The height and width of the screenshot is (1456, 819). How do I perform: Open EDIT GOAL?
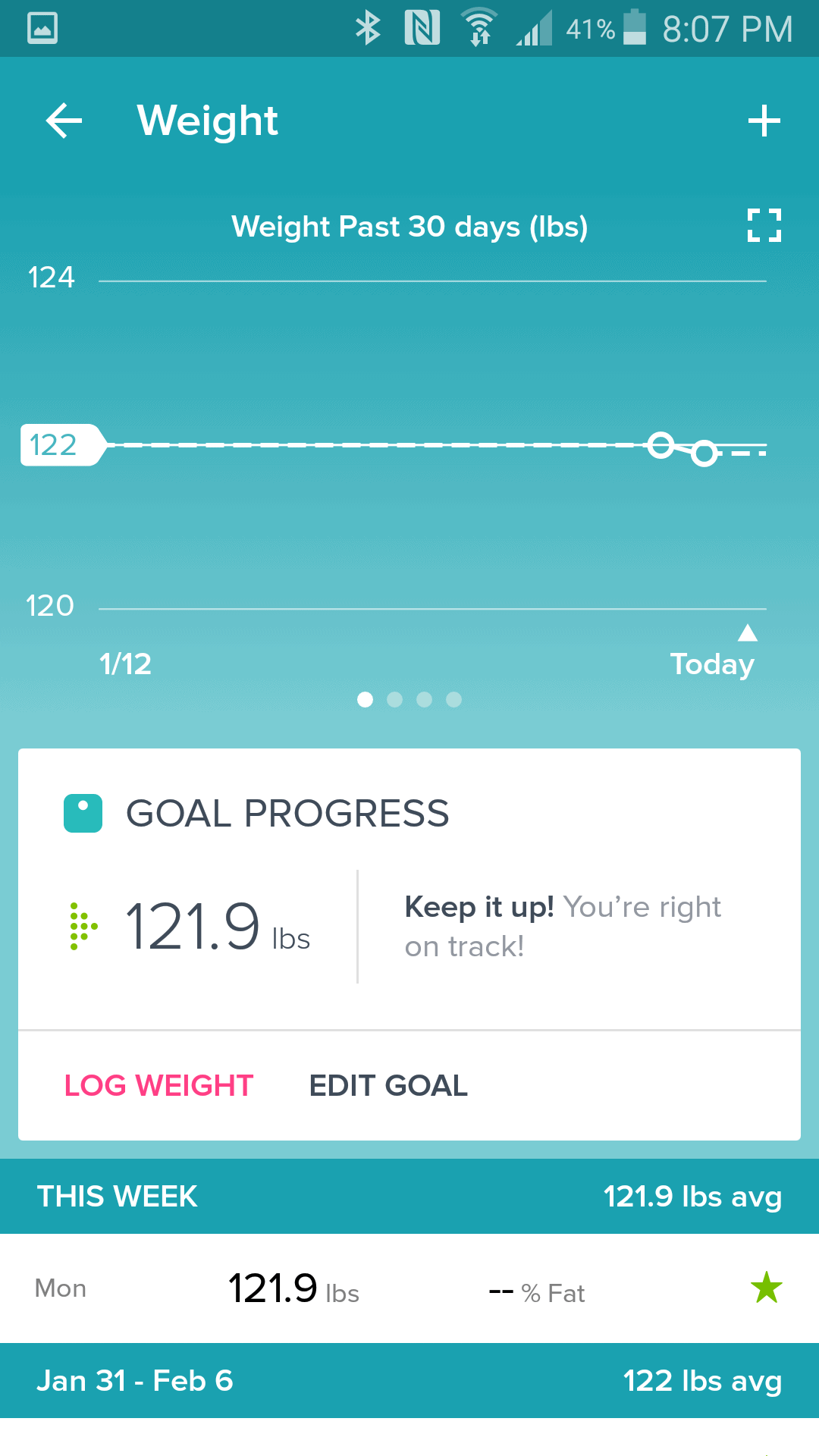[x=388, y=1085]
